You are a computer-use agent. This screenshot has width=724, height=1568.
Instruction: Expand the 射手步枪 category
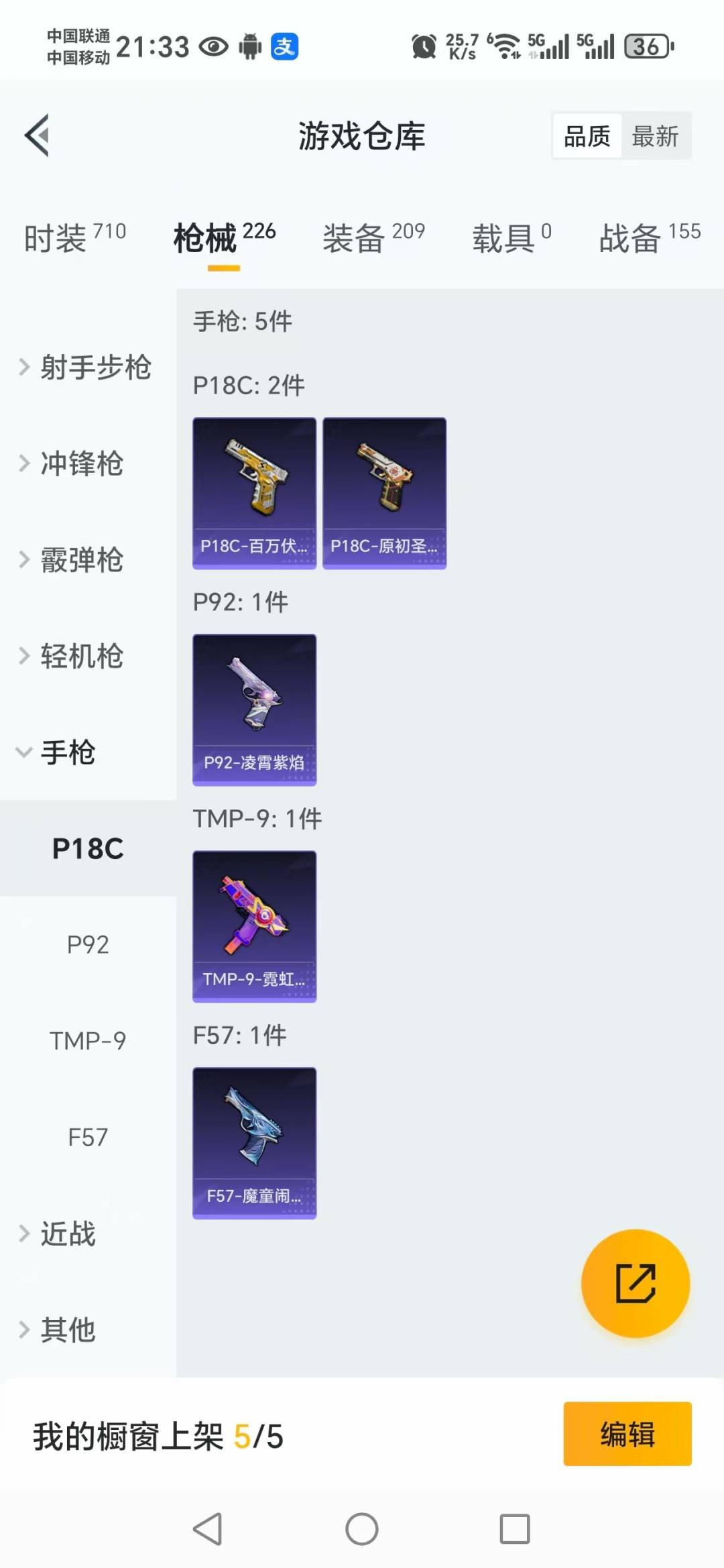coord(87,368)
